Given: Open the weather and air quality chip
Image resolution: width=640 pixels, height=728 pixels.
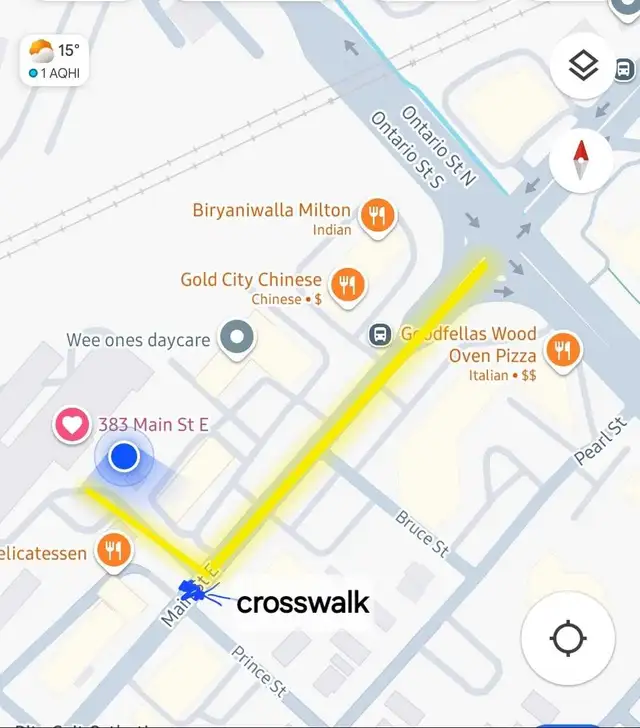Looking at the screenshot, I should coord(54,60).
